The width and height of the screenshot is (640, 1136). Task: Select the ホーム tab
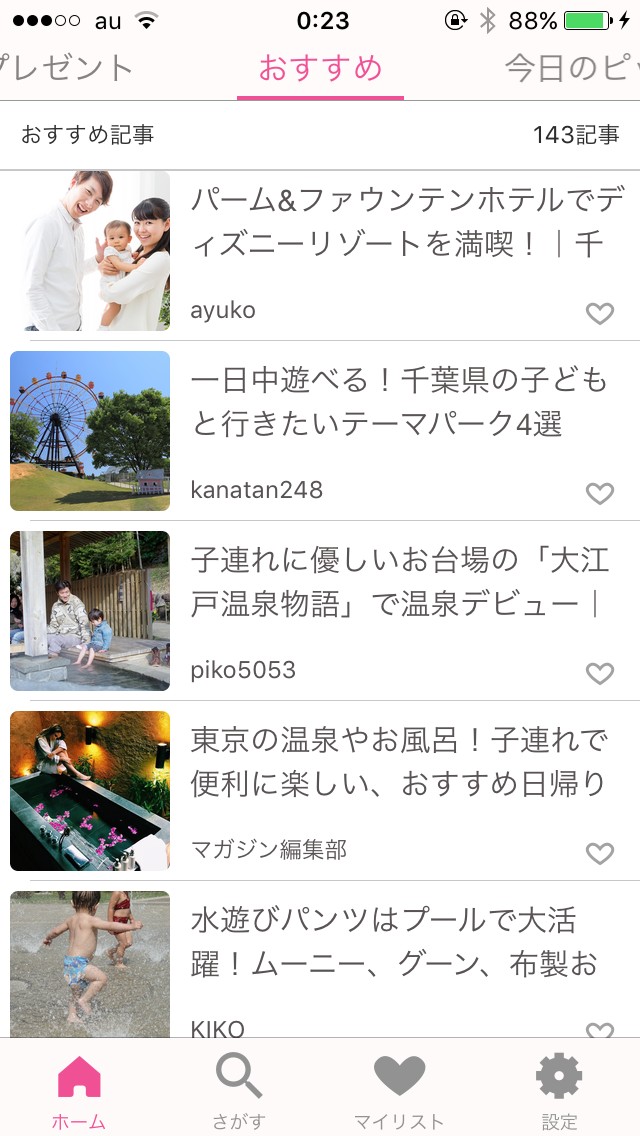click(x=79, y=1090)
